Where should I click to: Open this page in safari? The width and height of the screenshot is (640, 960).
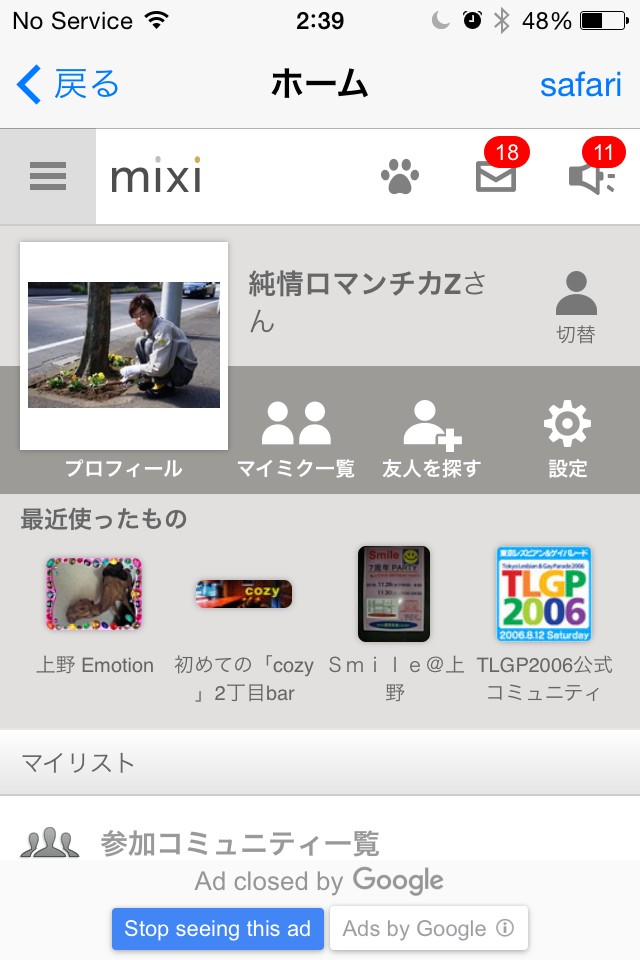click(x=580, y=85)
